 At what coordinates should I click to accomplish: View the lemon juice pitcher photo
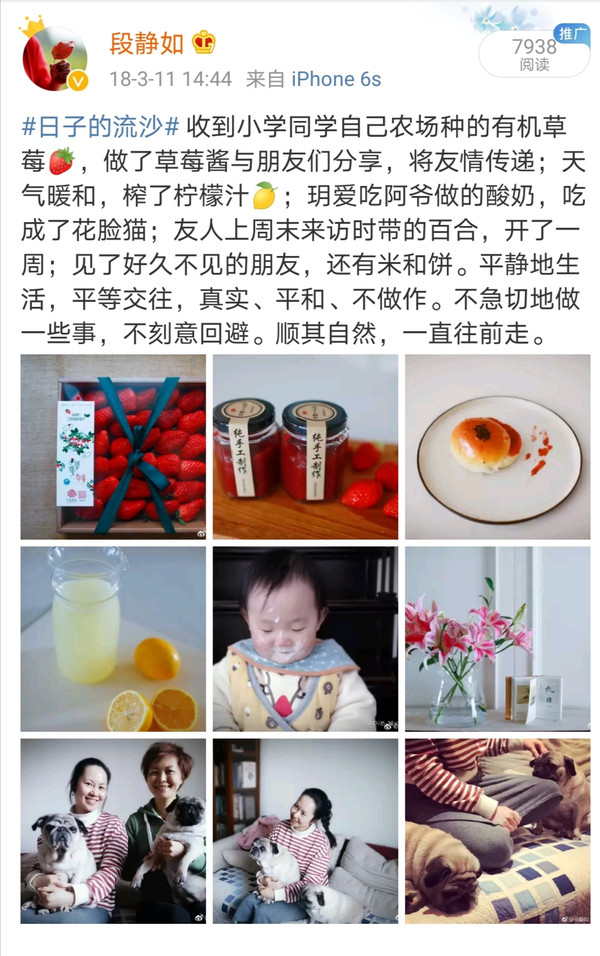113,638
